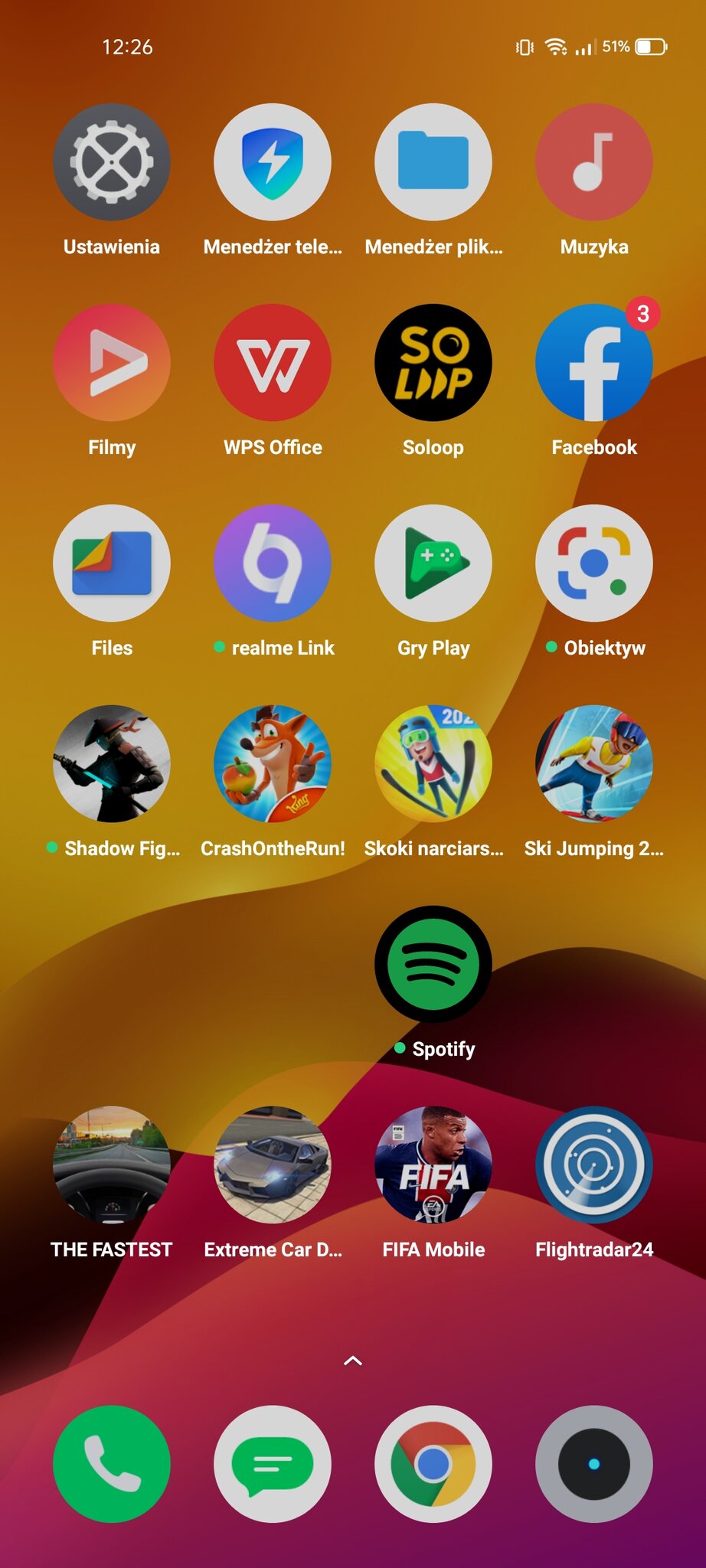Expand the app drawer arrow
This screenshot has height=1568, width=706.
pyautogui.click(x=353, y=1361)
